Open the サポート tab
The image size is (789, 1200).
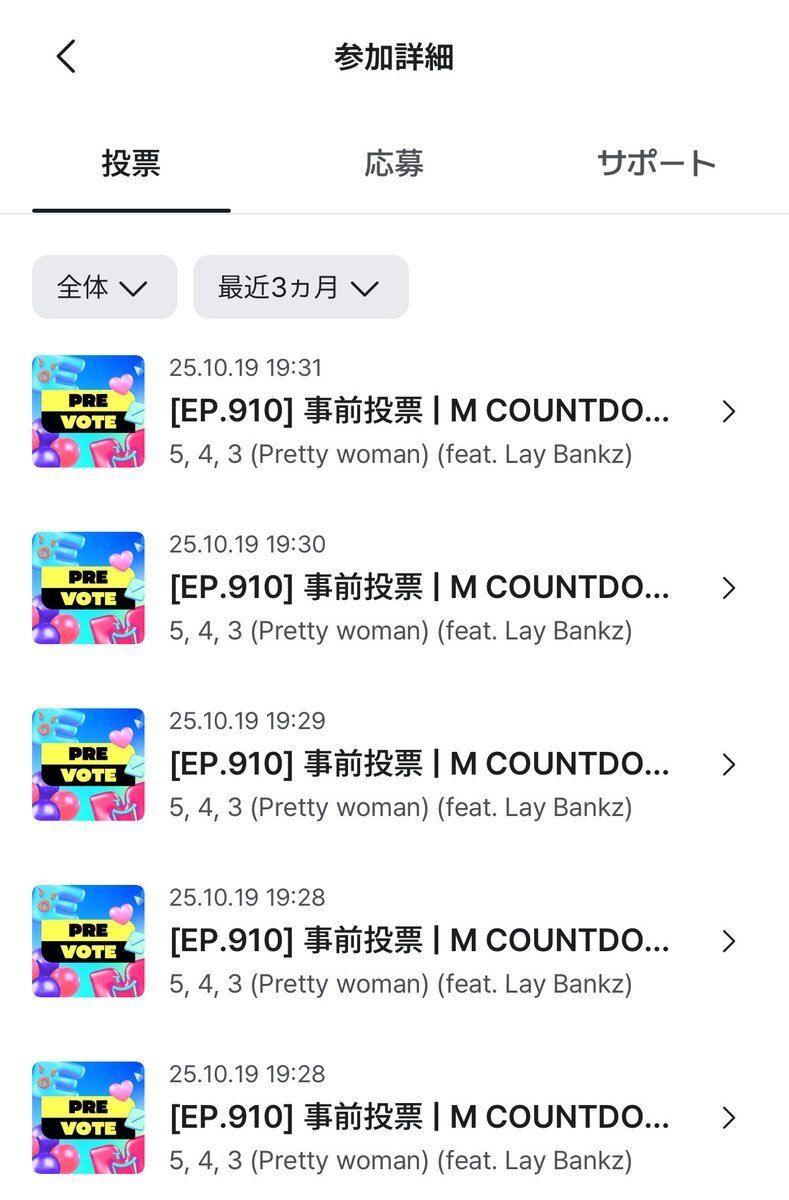[x=656, y=164]
